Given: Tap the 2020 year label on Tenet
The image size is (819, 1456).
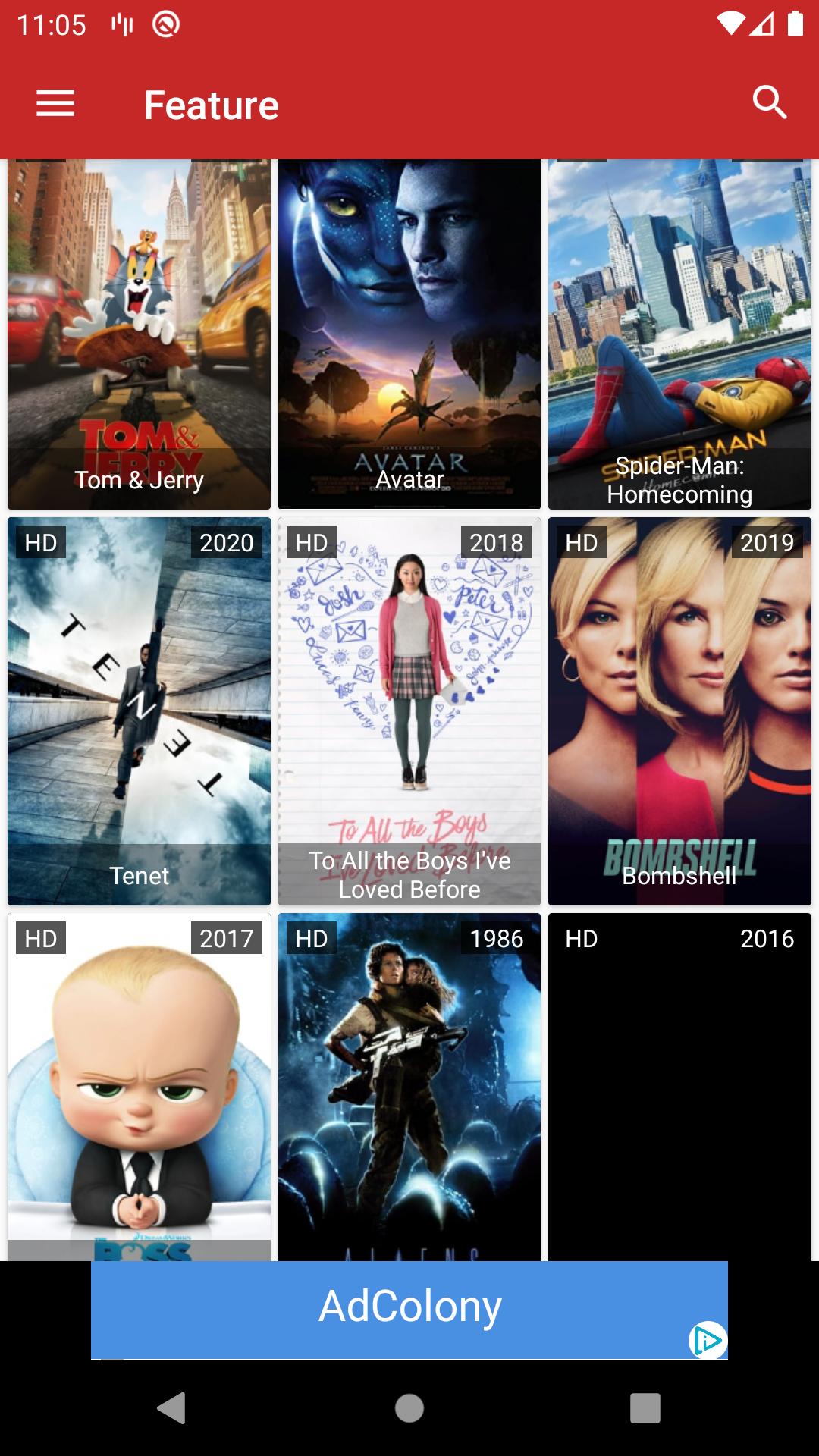Looking at the screenshot, I should pyautogui.click(x=226, y=543).
